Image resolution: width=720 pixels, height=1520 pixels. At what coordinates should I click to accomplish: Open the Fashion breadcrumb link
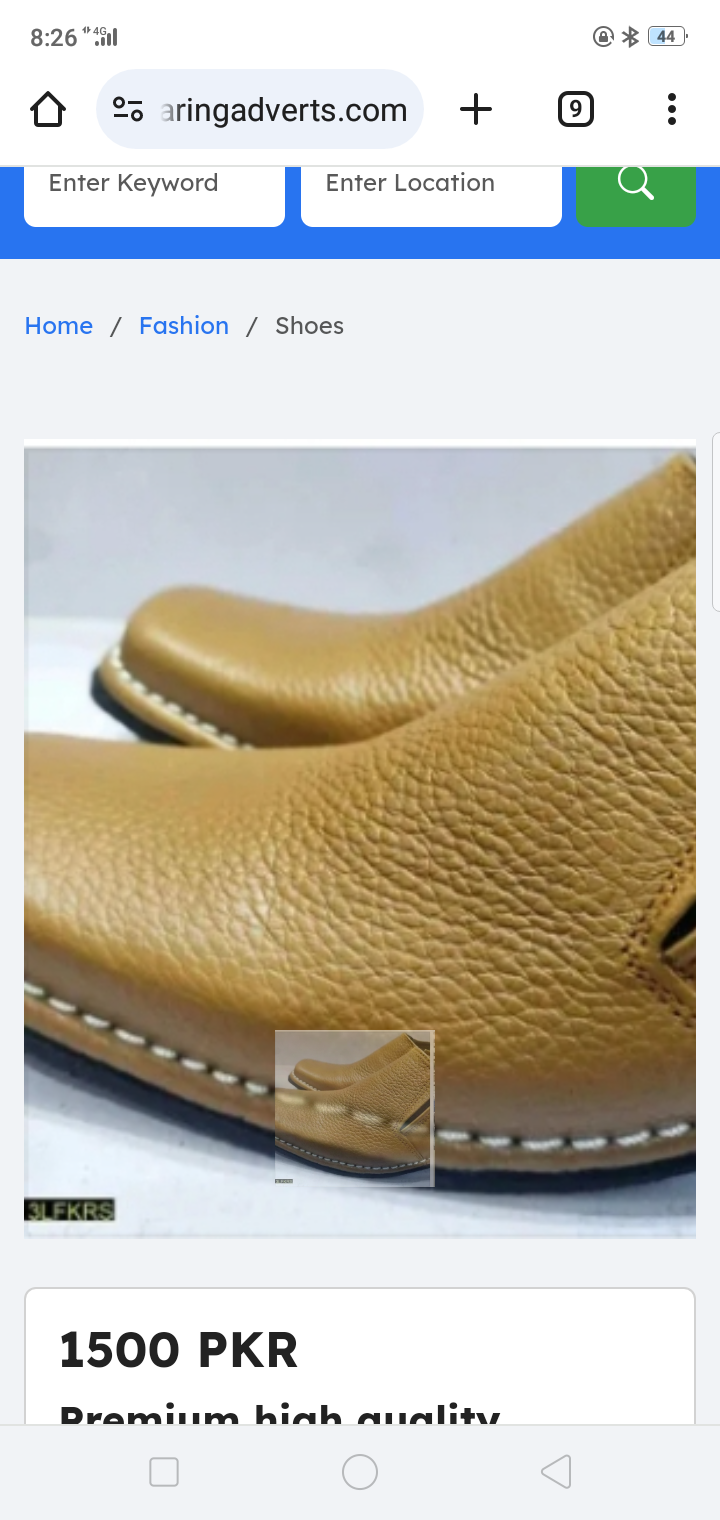point(184,326)
